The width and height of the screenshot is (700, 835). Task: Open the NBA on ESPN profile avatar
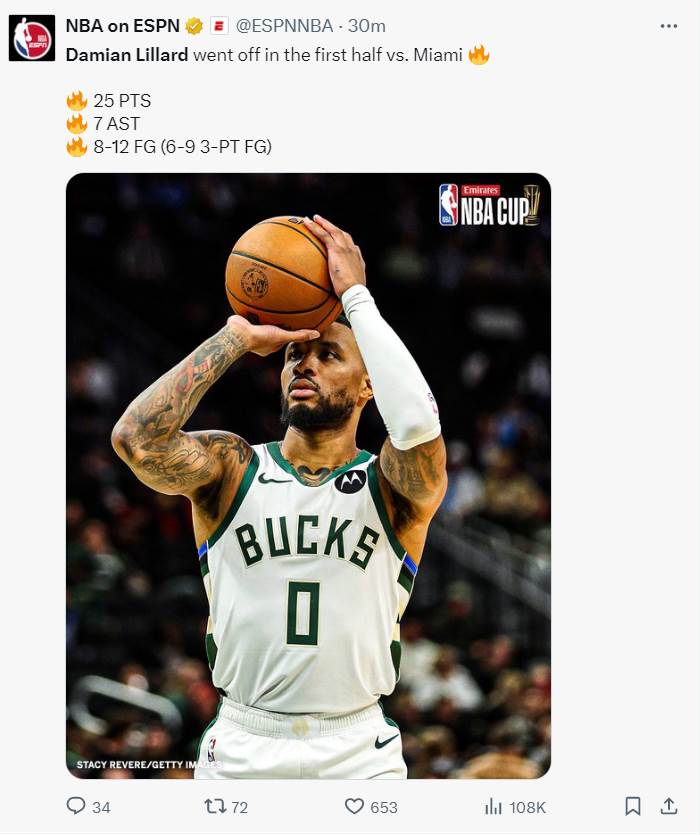pyautogui.click(x=31, y=38)
